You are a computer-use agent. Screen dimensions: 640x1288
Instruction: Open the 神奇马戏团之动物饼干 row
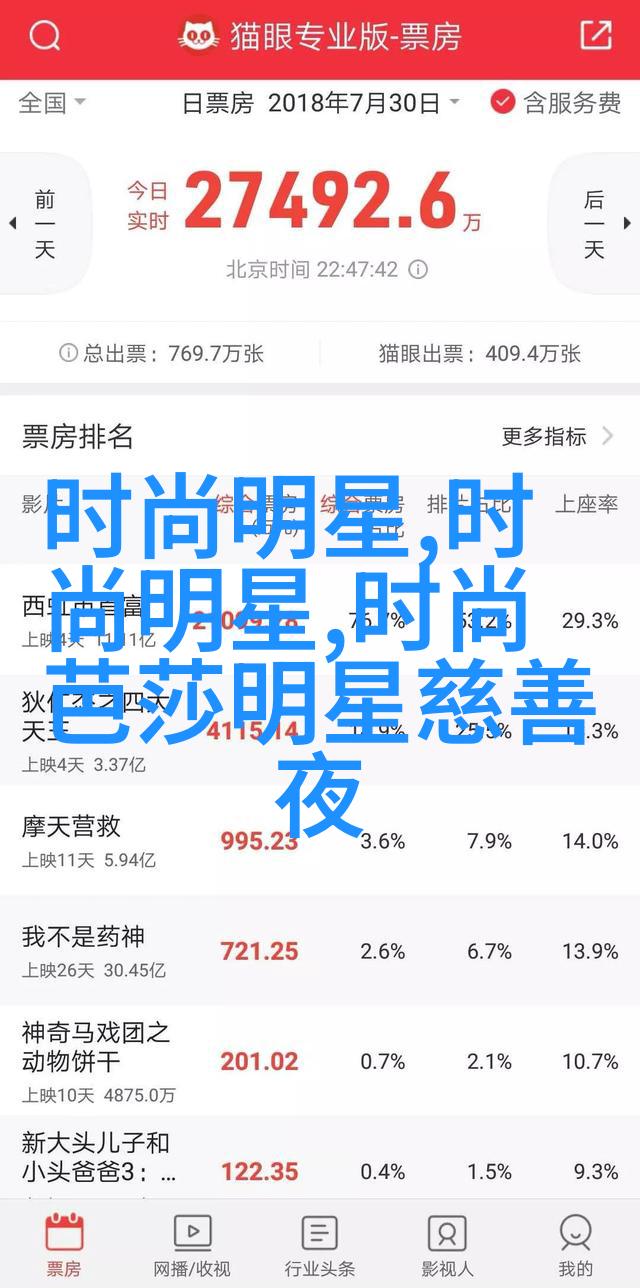(x=320, y=1060)
